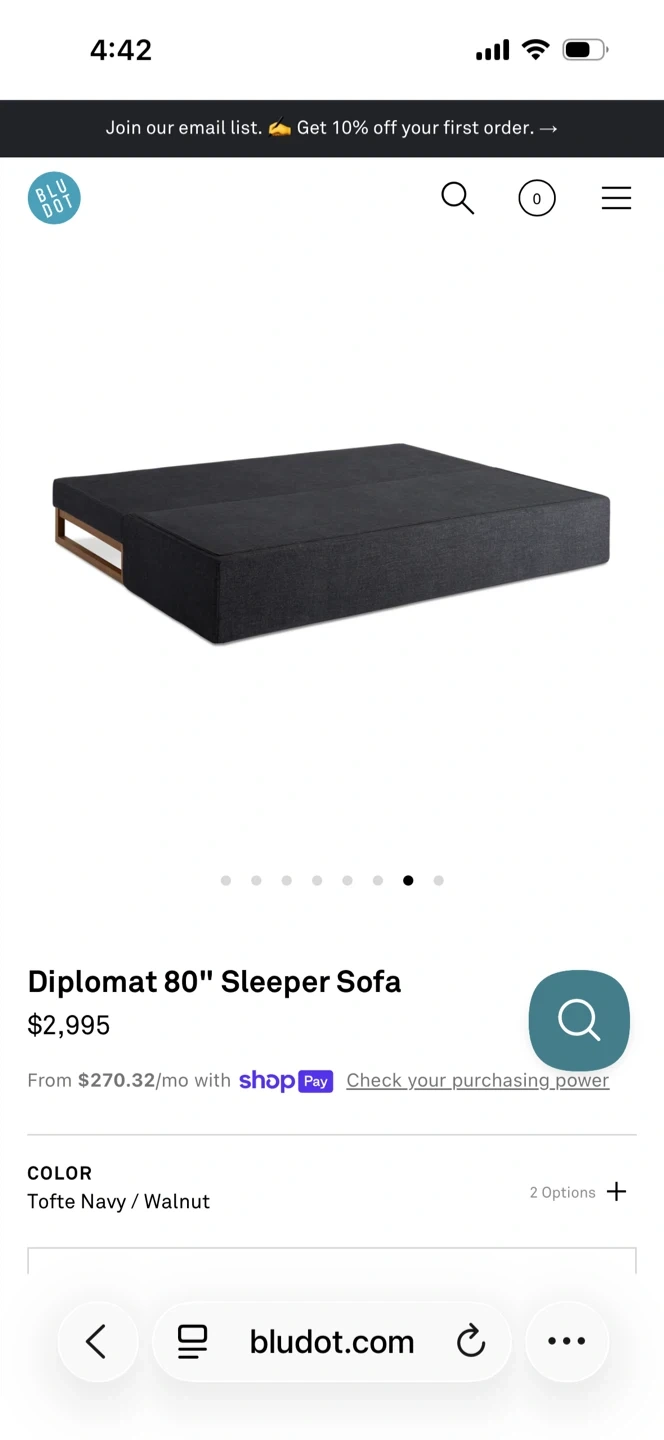Screen dimensions: 664x1440
Task: Edit the bludot.com address bar
Action: [x=332, y=1341]
